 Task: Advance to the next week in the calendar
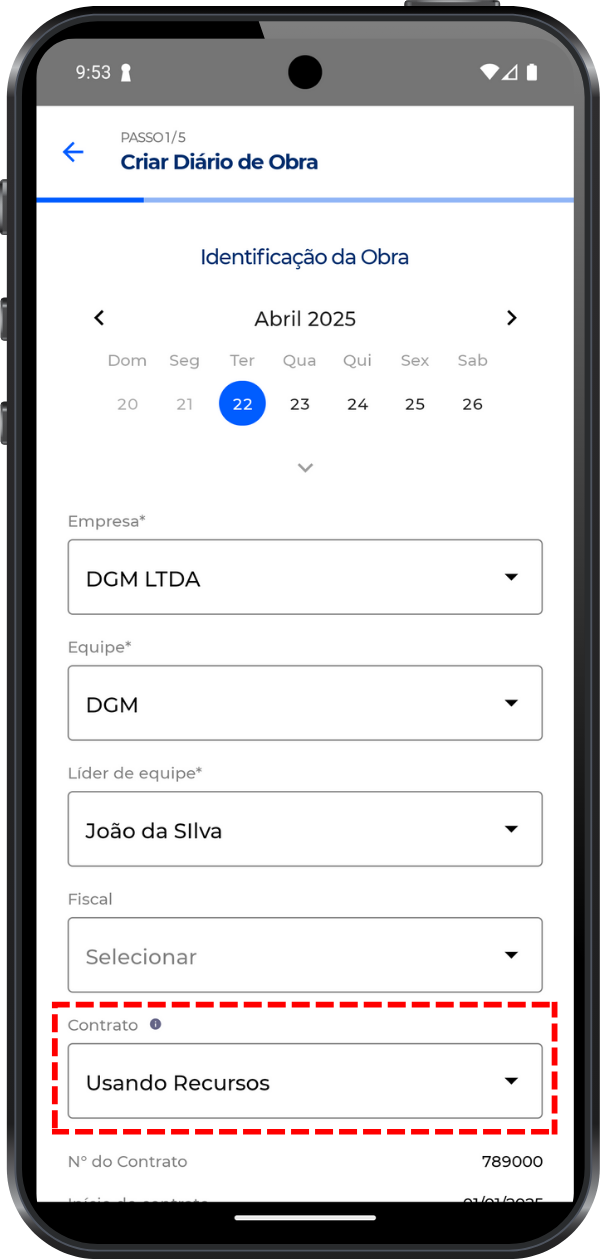512,318
